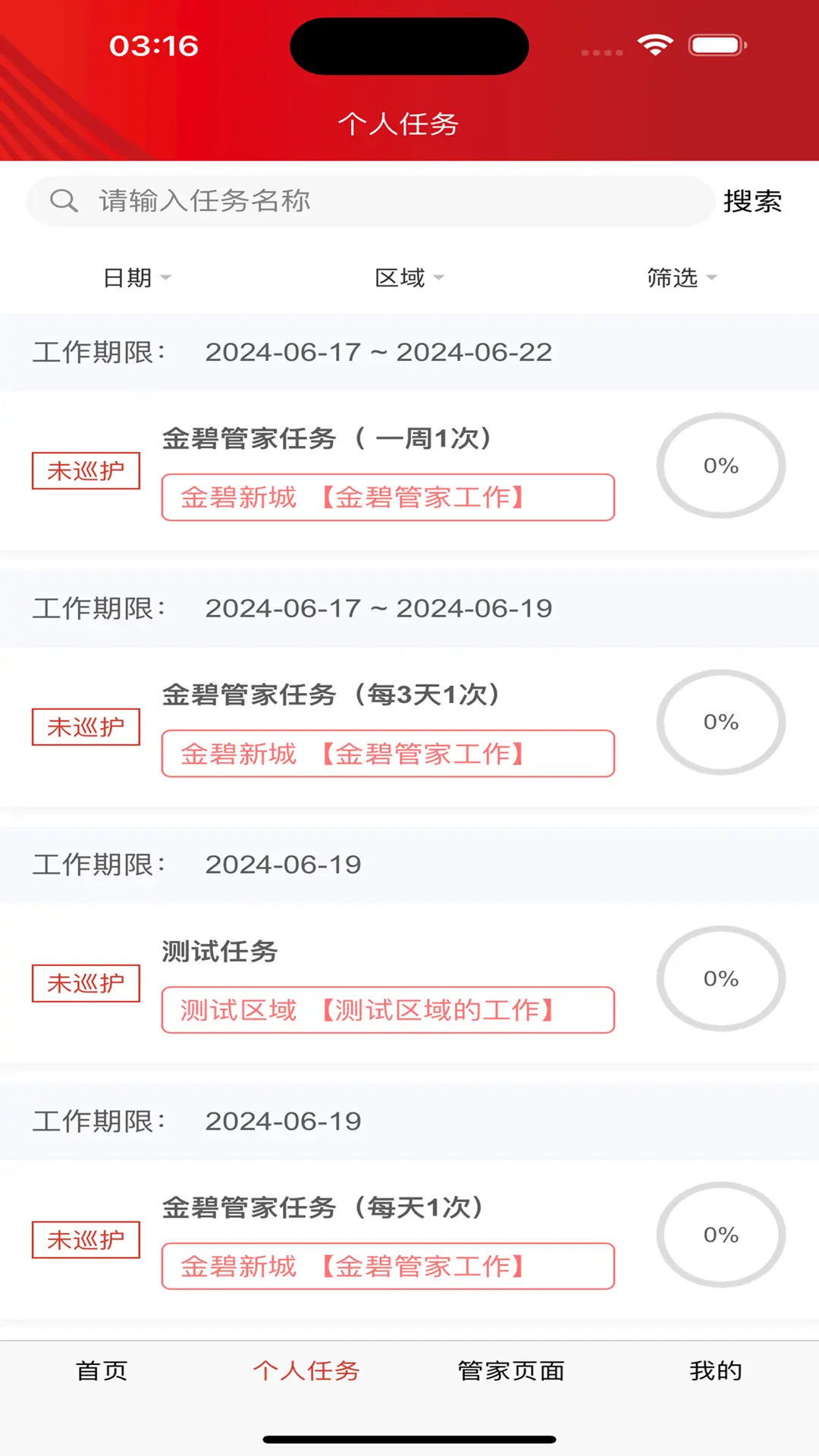Open the 筛选 filter dropdown

pyautogui.click(x=679, y=278)
